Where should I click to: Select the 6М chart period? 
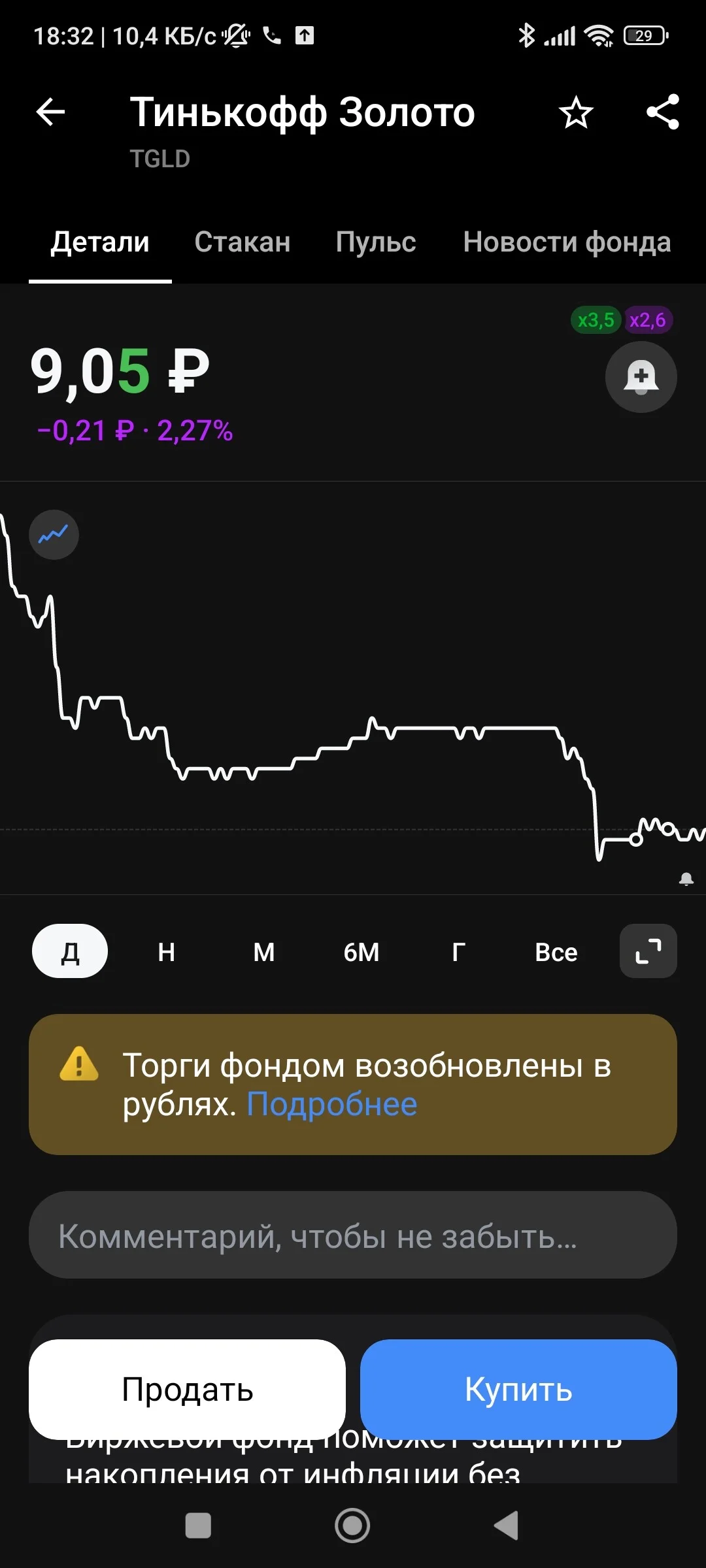pyautogui.click(x=361, y=952)
